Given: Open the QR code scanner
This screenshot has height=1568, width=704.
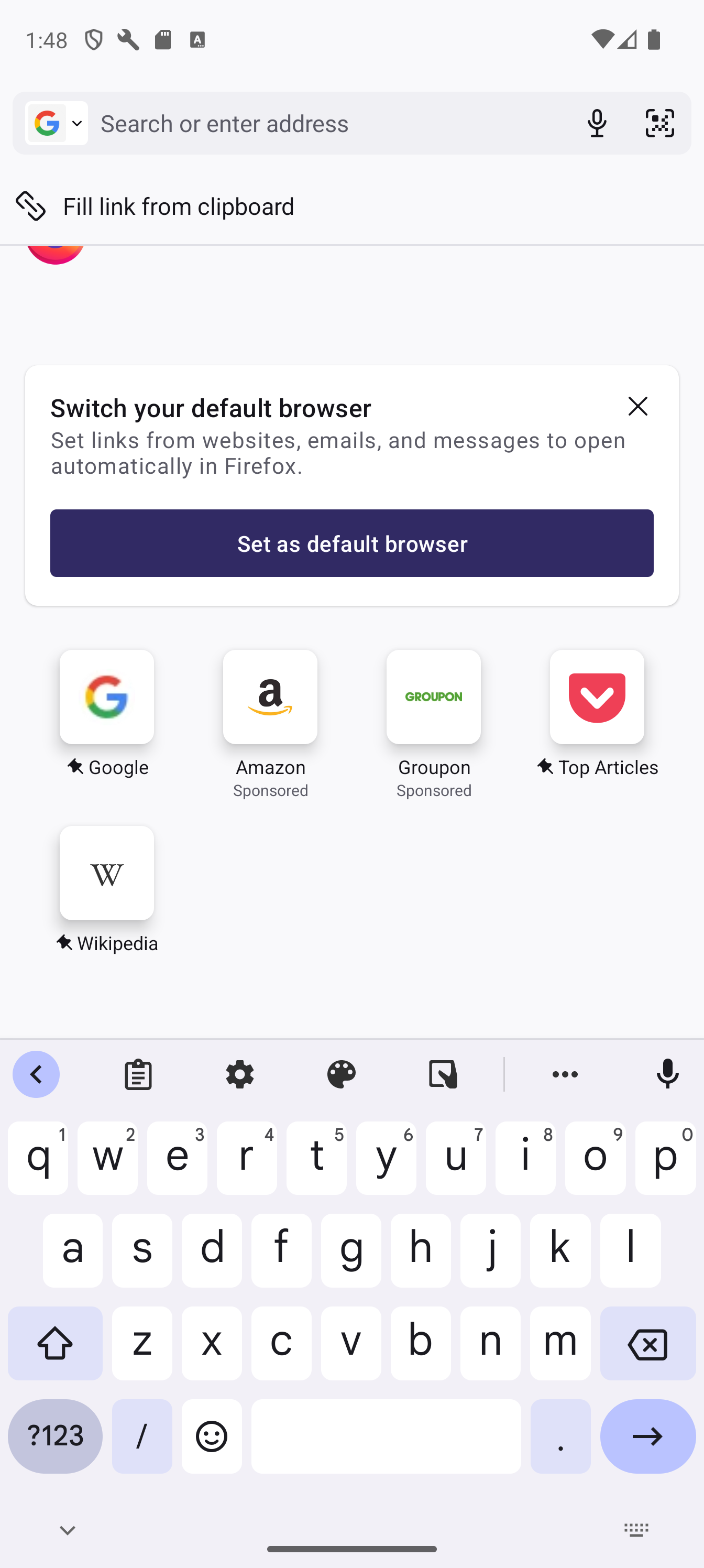Looking at the screenshot, I should [x=659, y=123].
